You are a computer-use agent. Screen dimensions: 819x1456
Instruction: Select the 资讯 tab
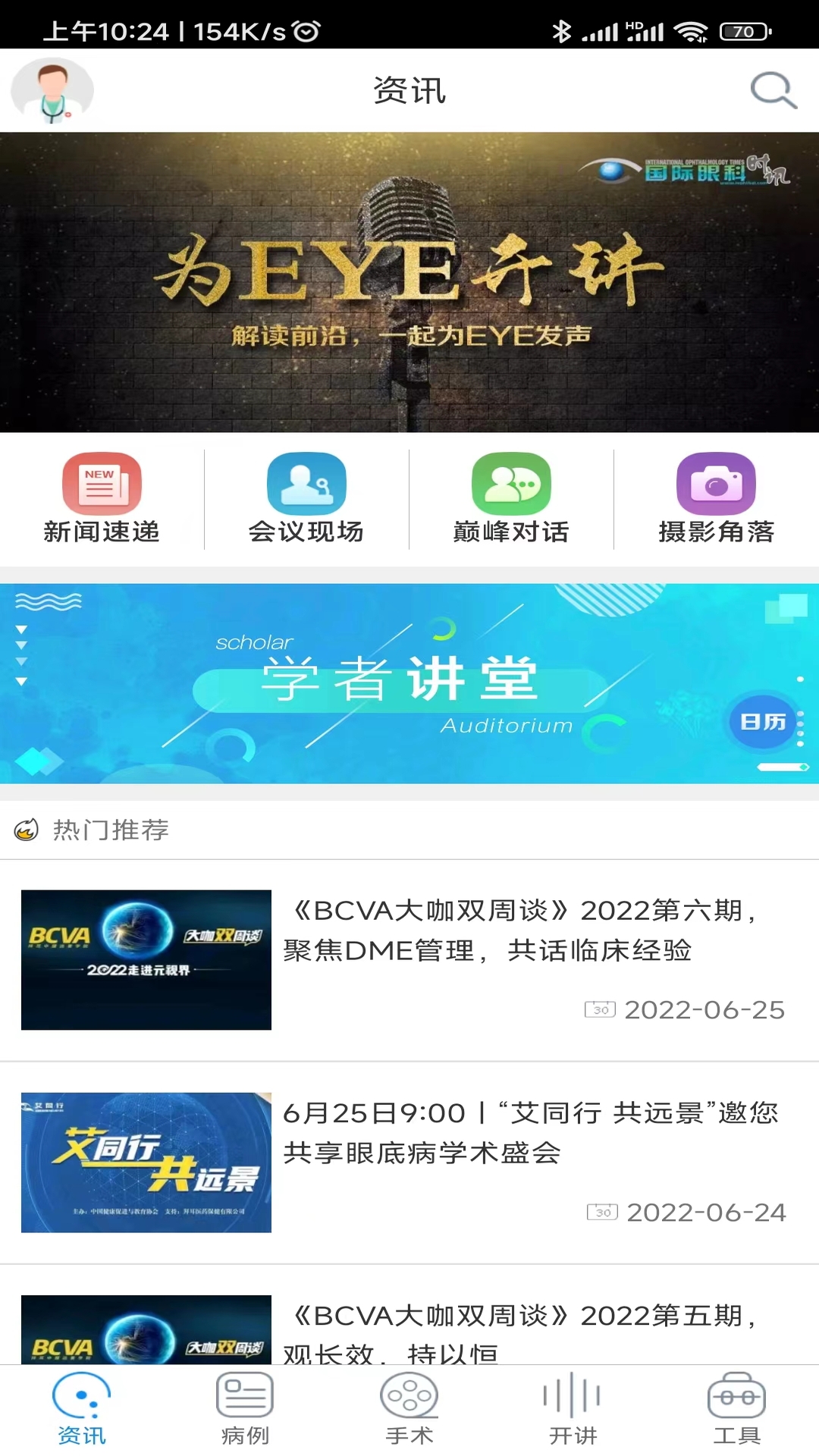point(82,1409)
